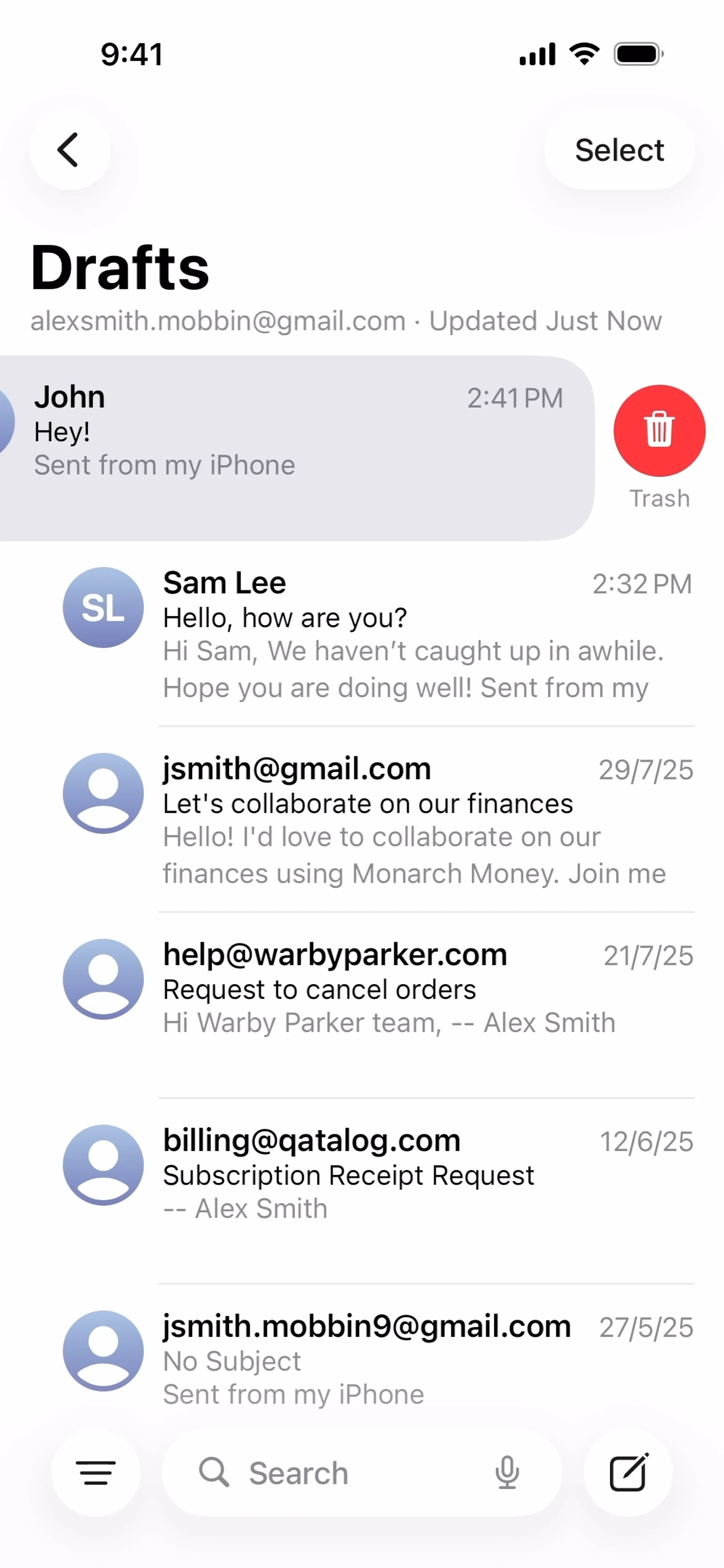
Task: Open the draft to John
Action: point(292,448)
